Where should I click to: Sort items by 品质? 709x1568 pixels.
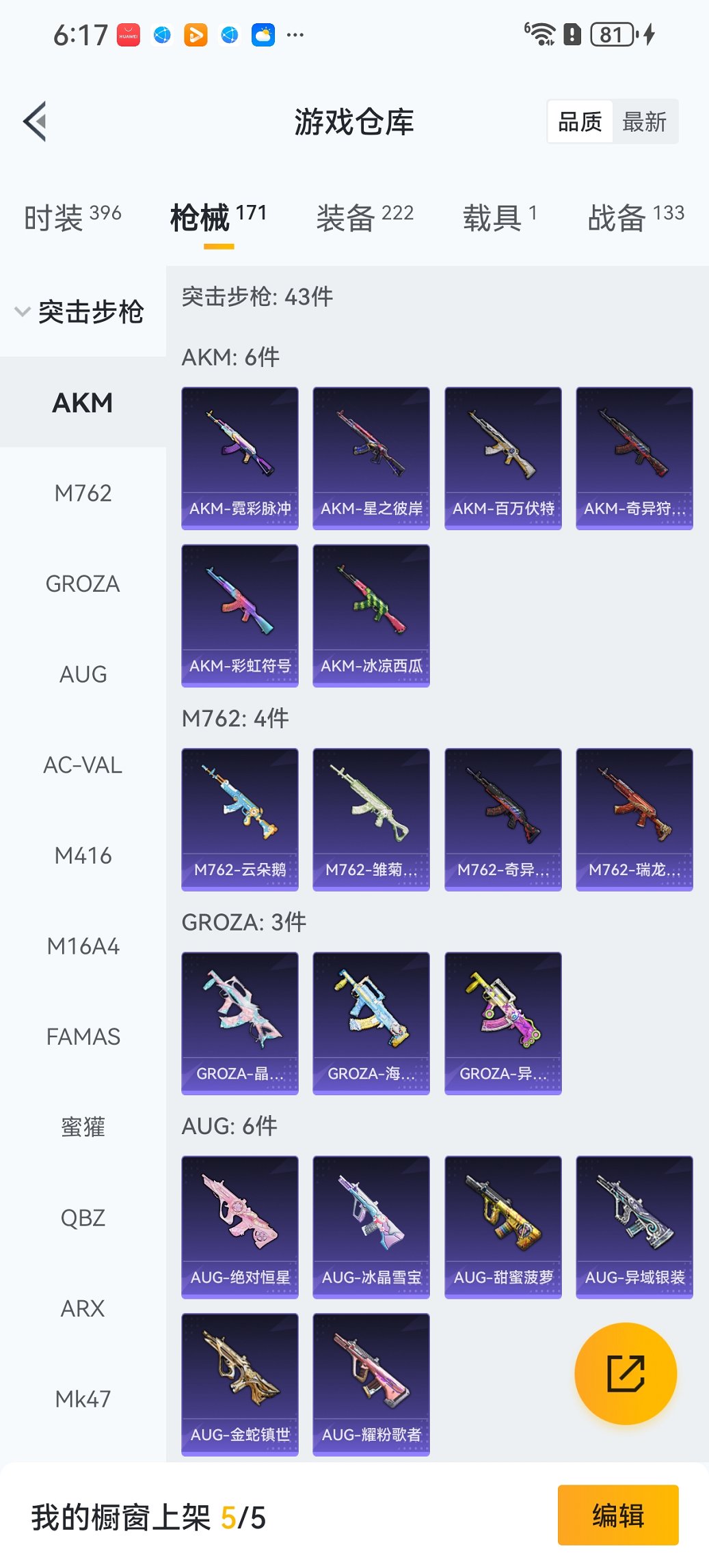pos(580,122)
